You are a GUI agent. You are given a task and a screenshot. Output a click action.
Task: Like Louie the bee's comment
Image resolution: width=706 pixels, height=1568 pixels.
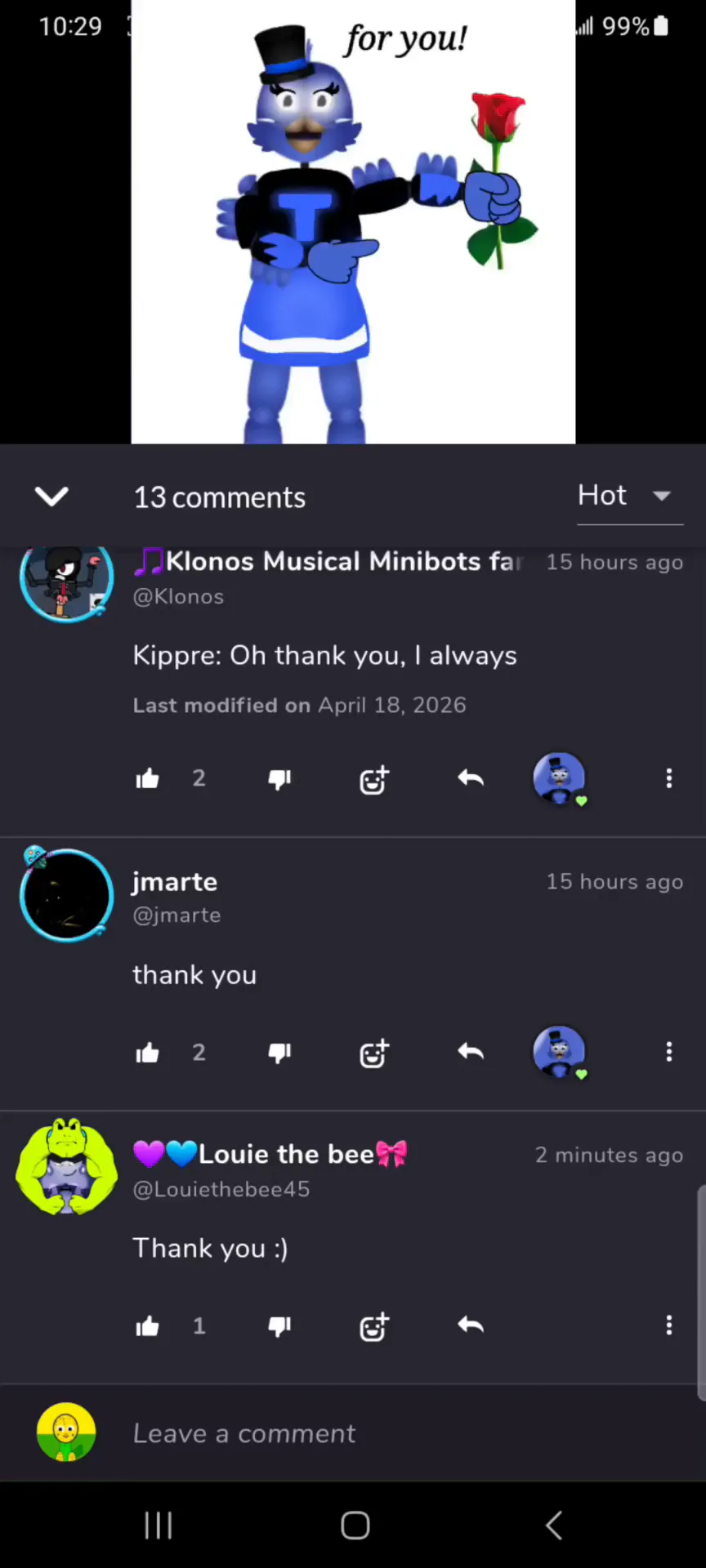pyautogui.click(x=148, y=1326)
